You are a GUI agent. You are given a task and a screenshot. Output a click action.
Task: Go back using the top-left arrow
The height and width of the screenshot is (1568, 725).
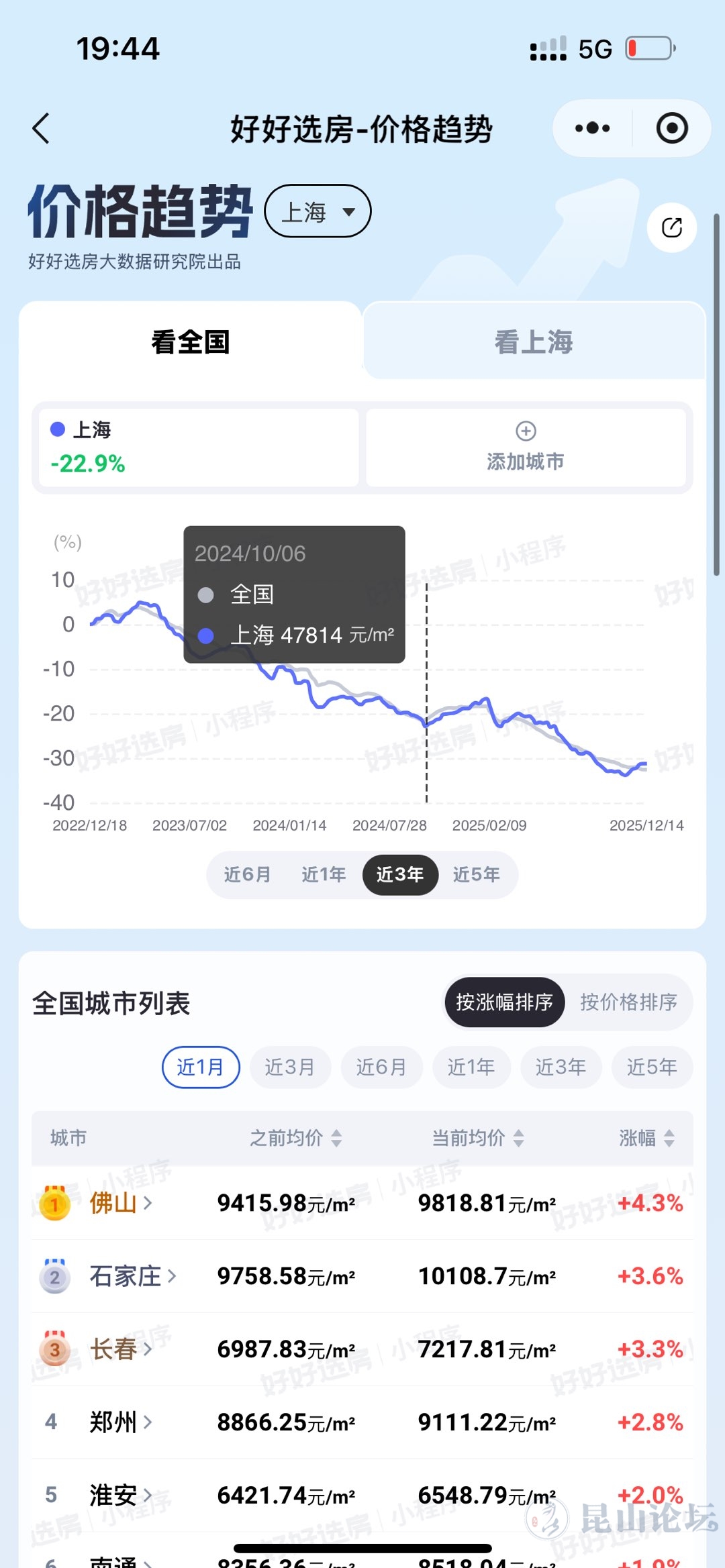point(42,128)
